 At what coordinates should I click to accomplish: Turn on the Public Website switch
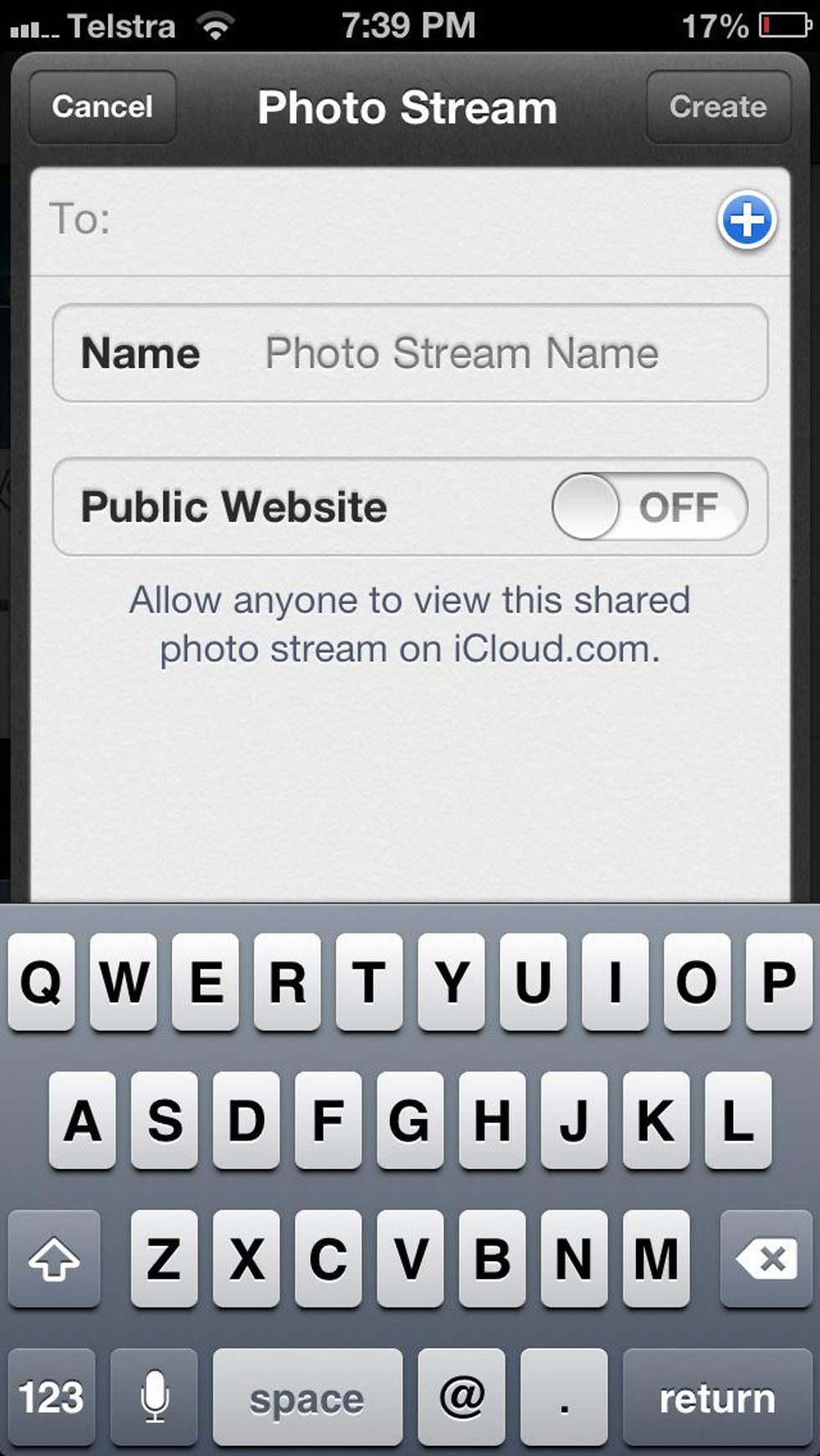point(649,507)
